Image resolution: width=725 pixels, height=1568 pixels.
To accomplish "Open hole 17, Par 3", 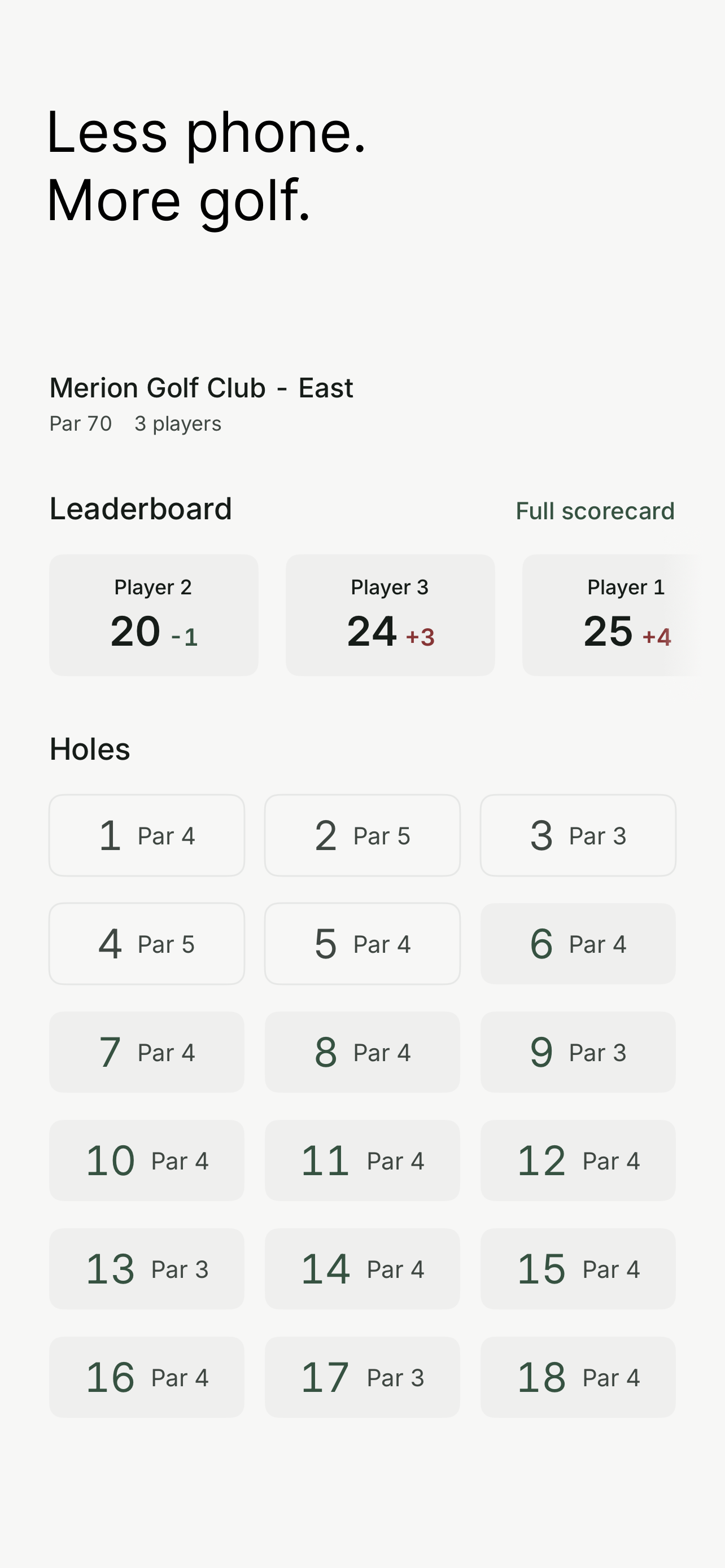I will [x=362, y=1377].
